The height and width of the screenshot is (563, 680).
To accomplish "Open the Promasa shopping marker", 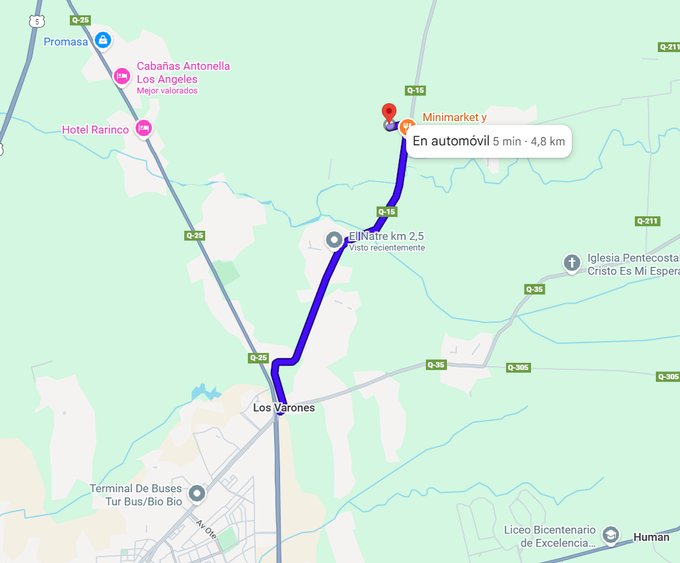I will [103, 41].
